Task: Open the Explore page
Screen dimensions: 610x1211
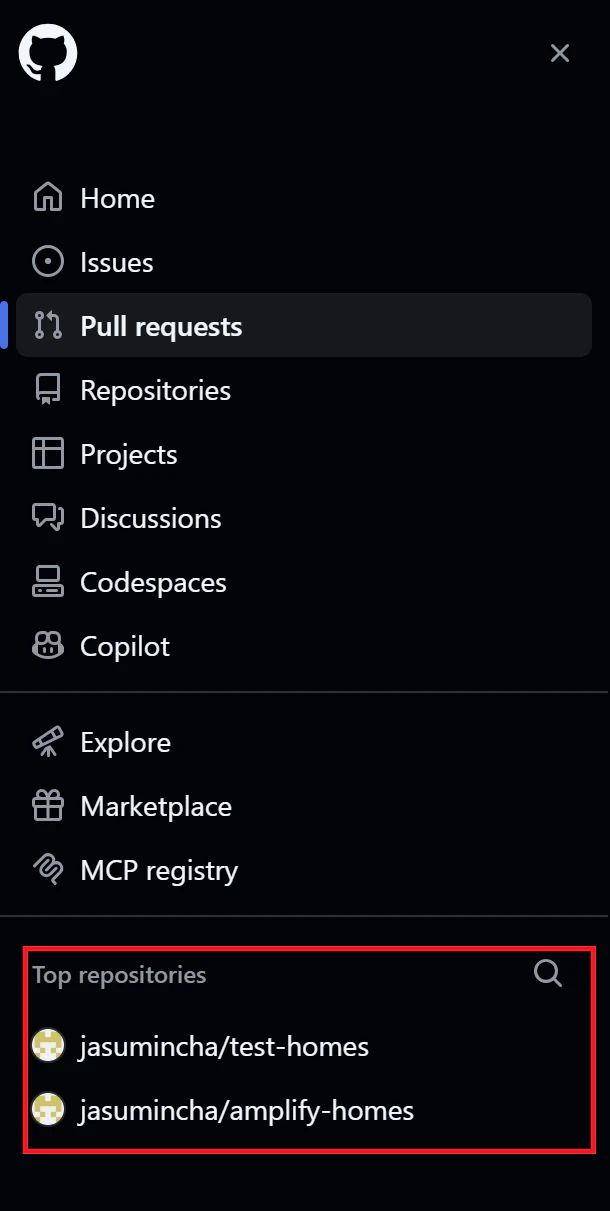Action: (x=125, y=743)
